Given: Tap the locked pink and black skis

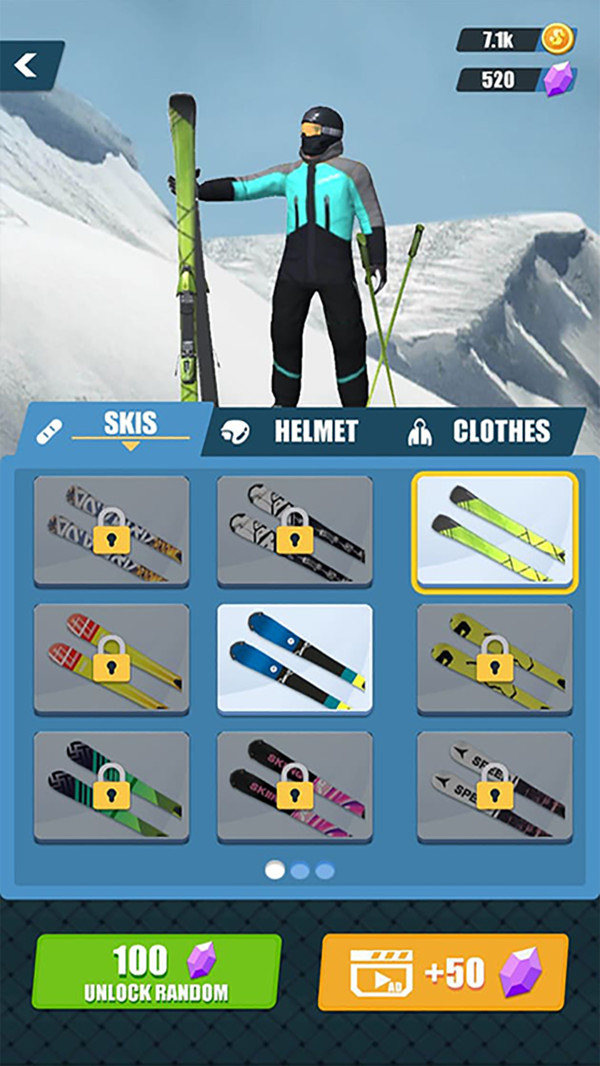Looking at the screenshot, I should [x=295, y=786].
